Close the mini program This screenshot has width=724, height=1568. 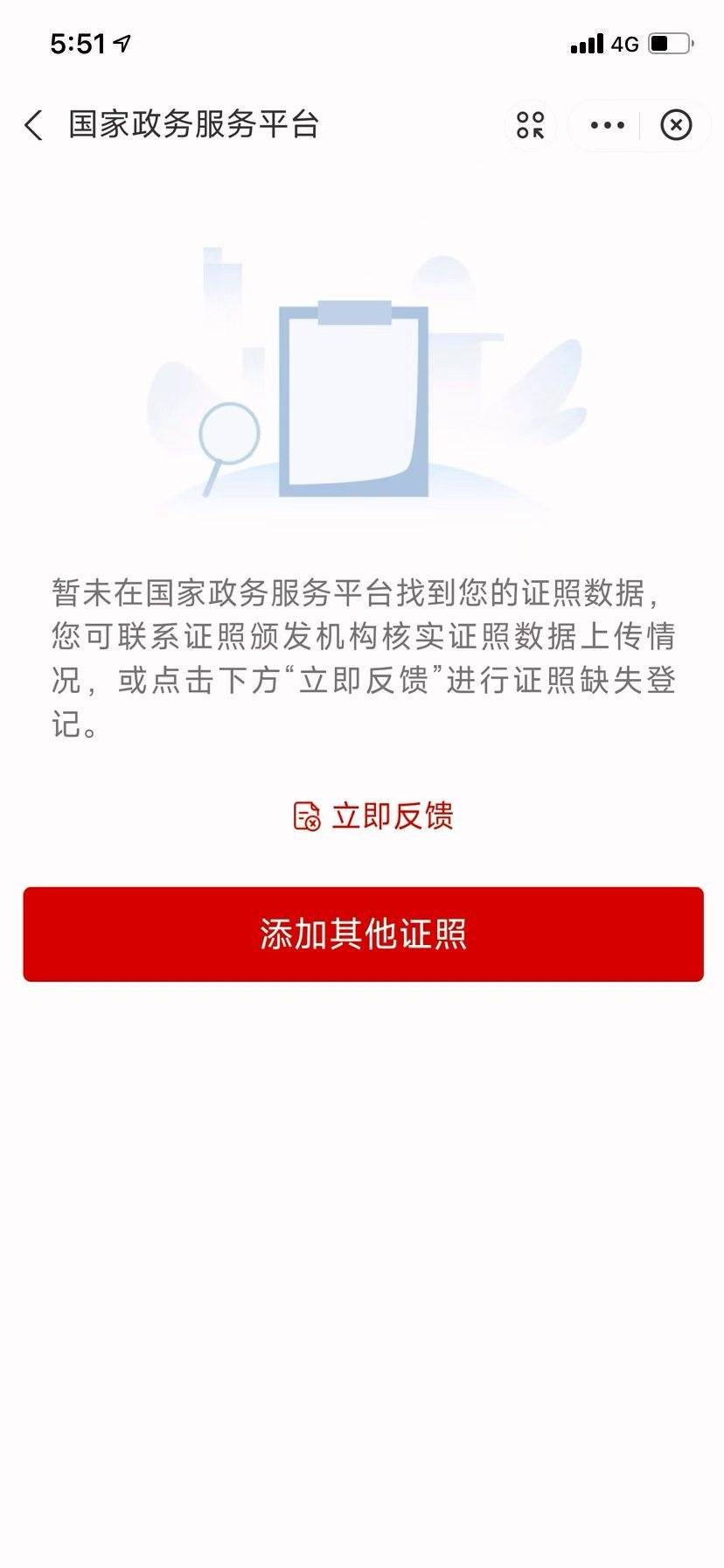pos(675,125)
